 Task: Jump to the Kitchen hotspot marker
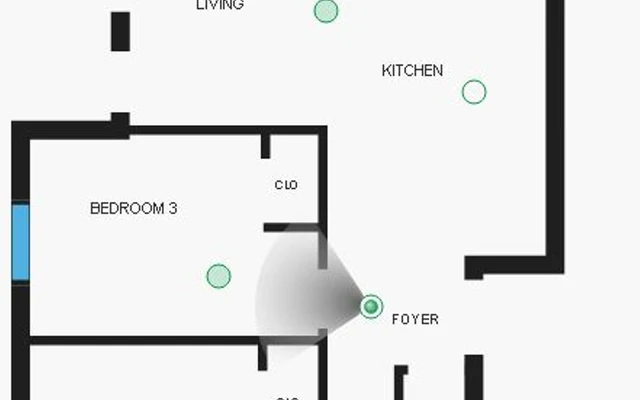[x=474, y=92]
